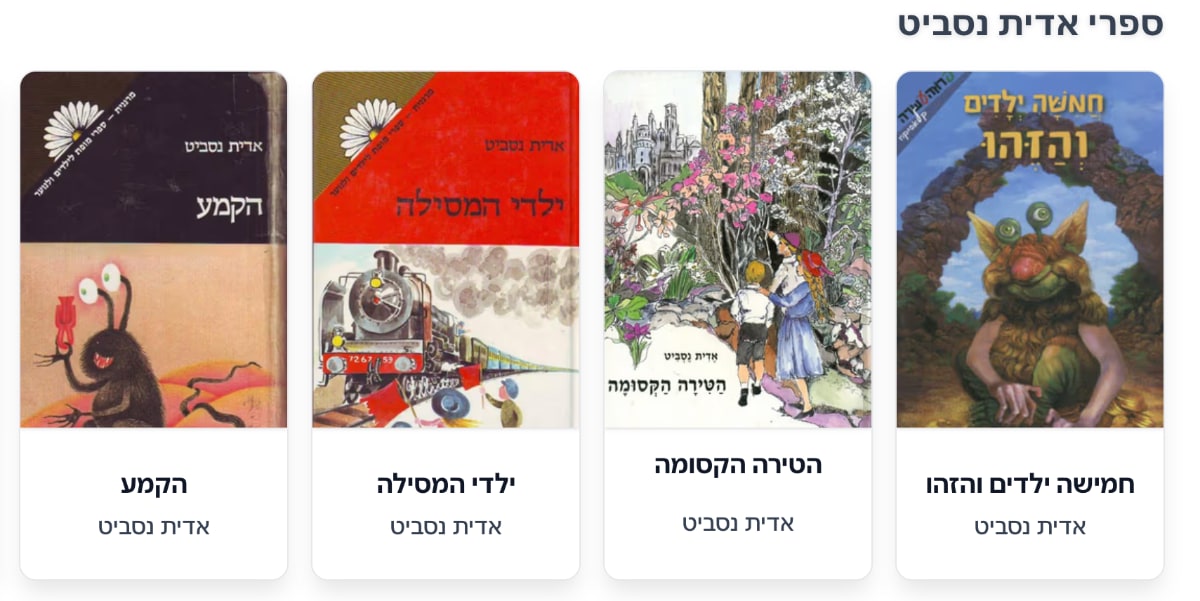Open the book card חמישה ילדים והזהו

point(1029,325)
